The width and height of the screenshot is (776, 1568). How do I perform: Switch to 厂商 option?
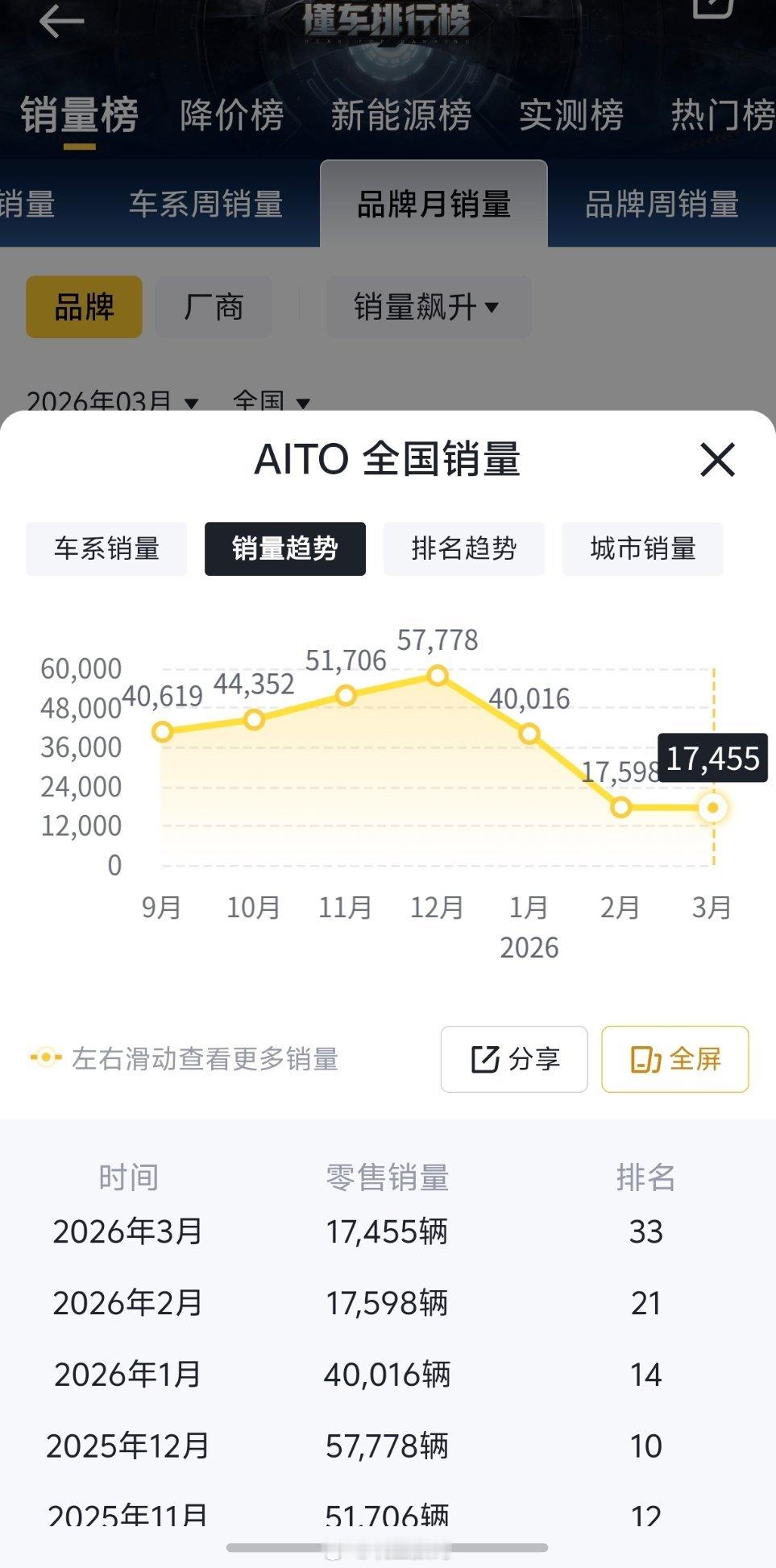pyautogui.click(x=213, y=307)
